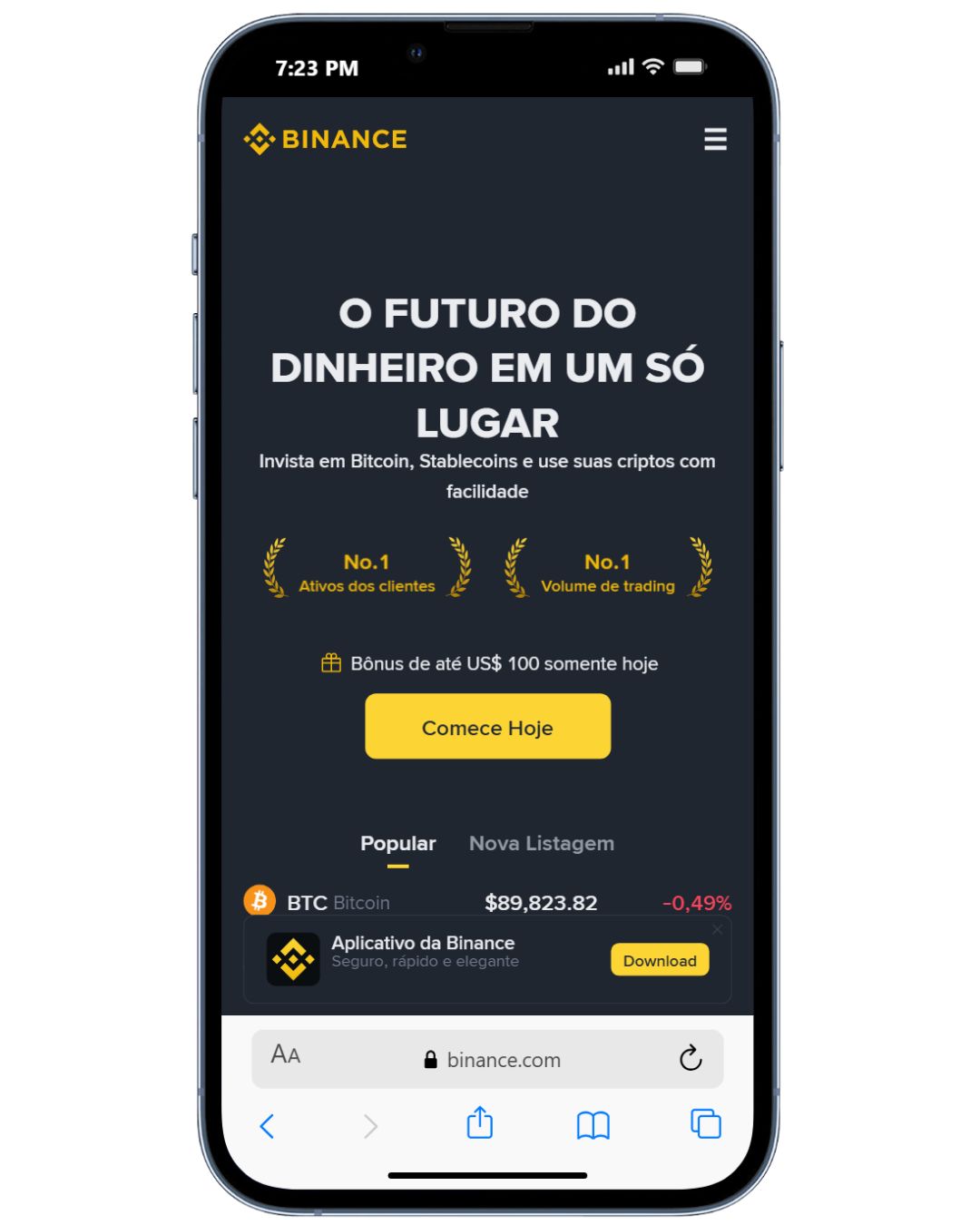This screenshot has height=1225, width=980.
Task: Tap the Binance app icon in the banner
Action: [x=294, y=959]
